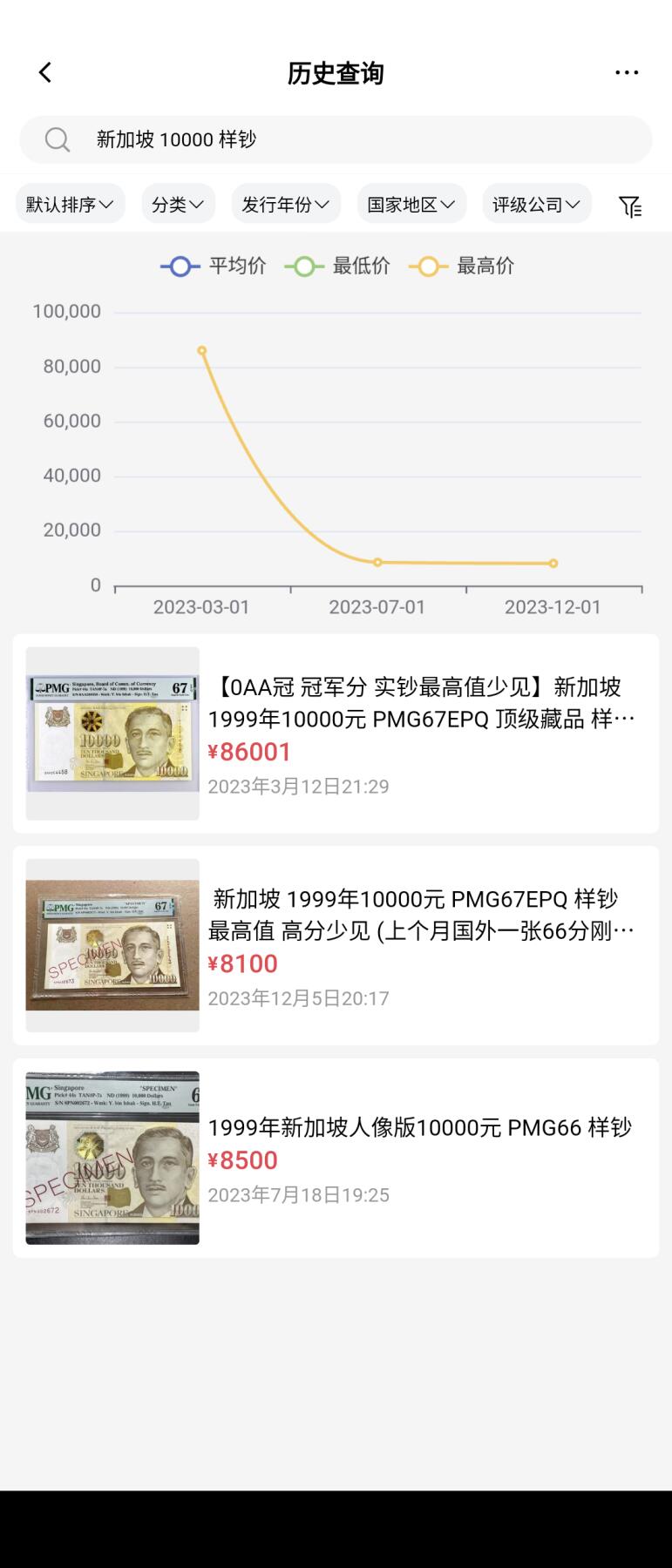This screenshot has width=672, height=1568.
Task: Open the advanced filter icon
Action: point(630,206)
